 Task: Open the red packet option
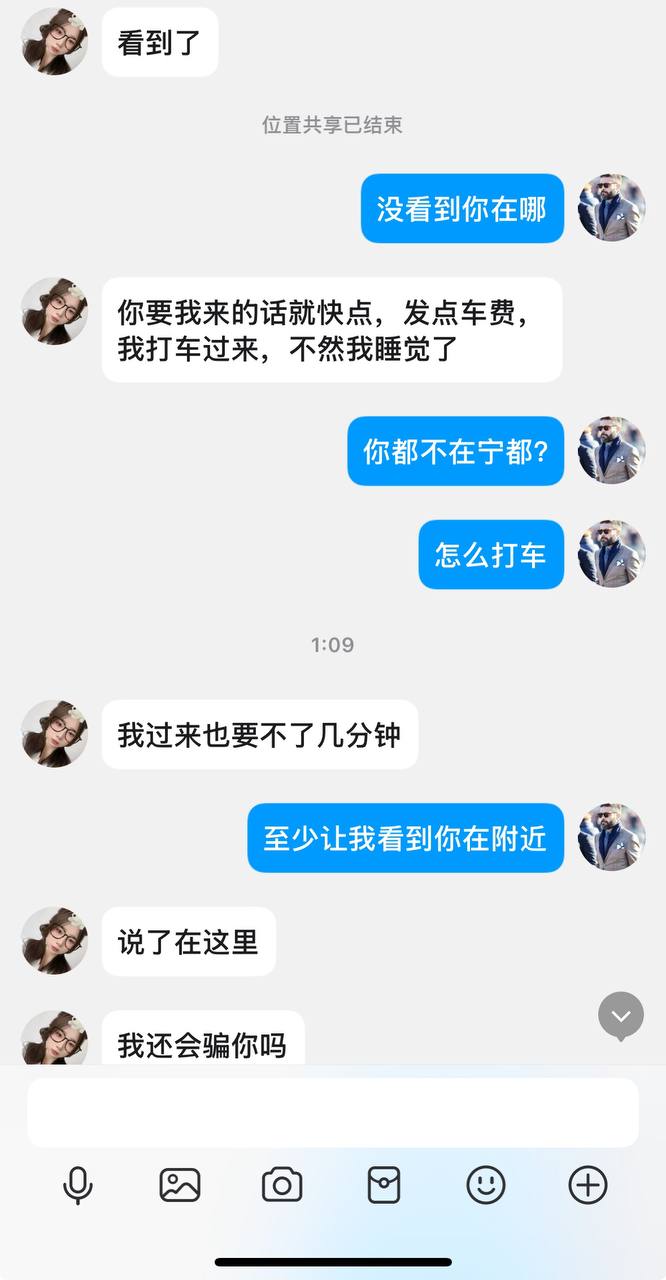(x=384, y=1185)
